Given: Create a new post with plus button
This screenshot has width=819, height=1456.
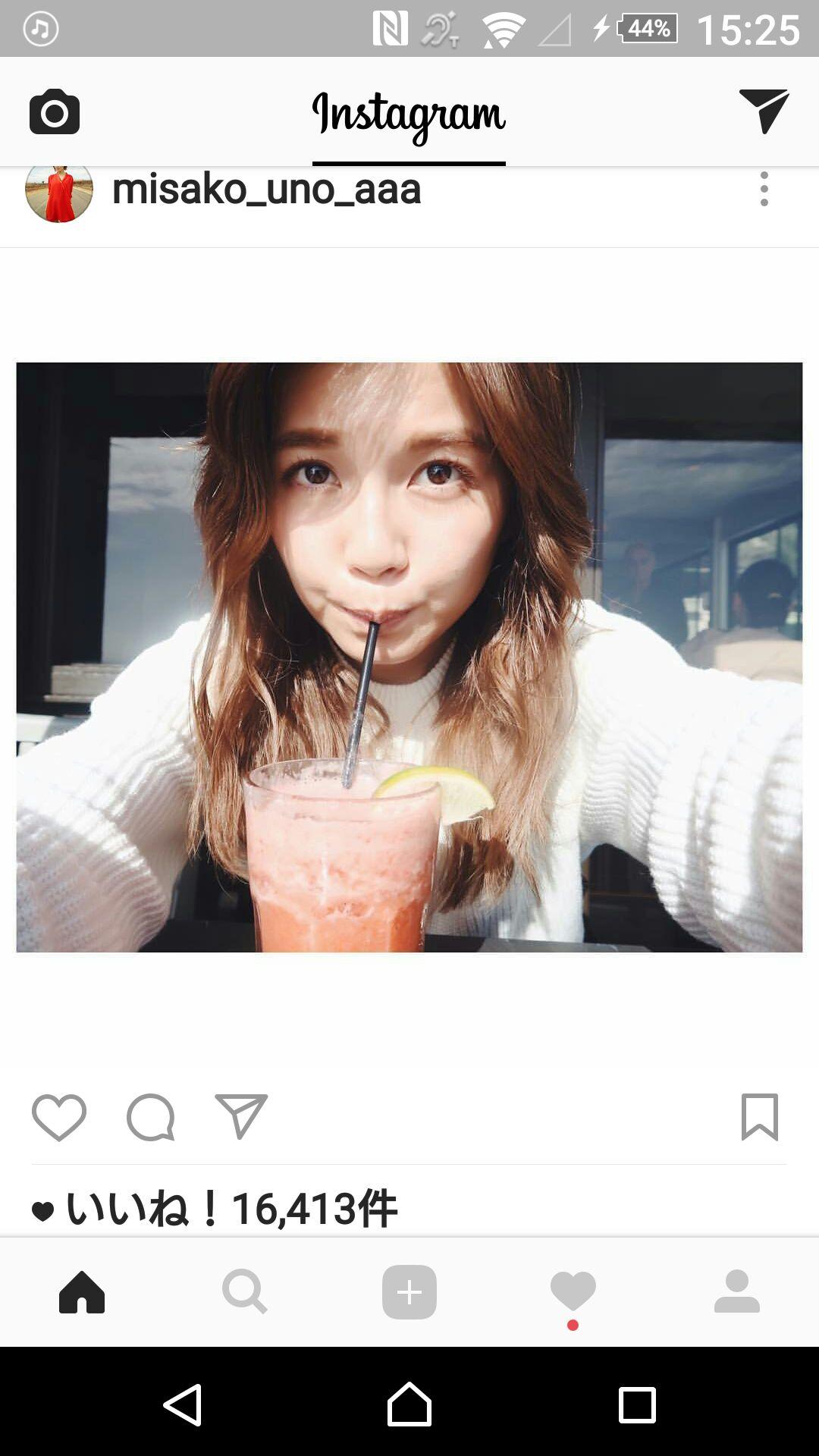Looking at the screenshot, I should point(409,1292).
